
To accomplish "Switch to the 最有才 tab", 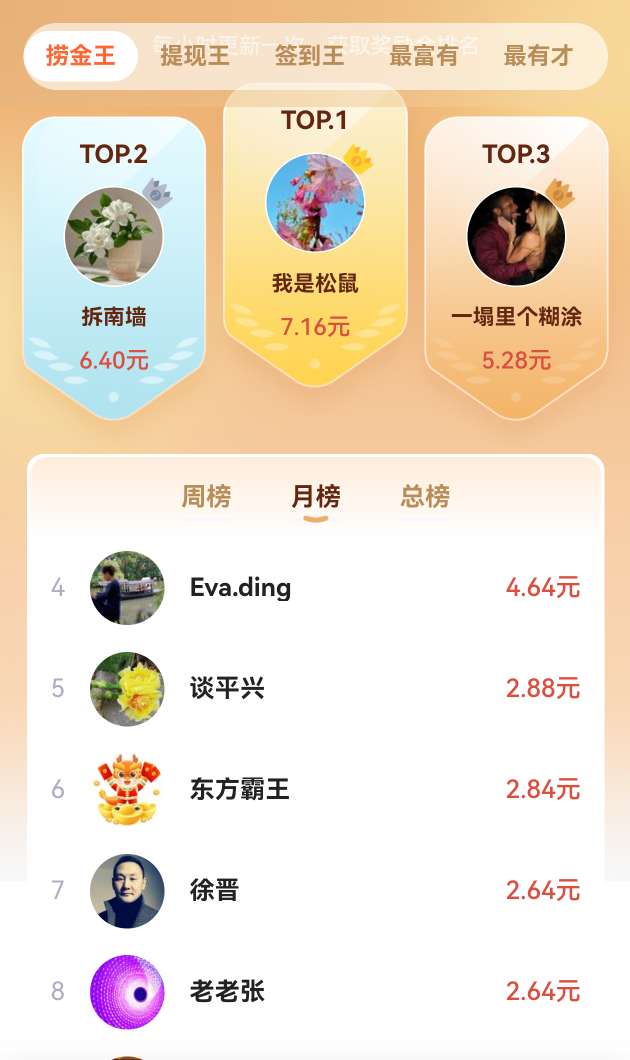I will pyautogui.click(x=538, y=56).
